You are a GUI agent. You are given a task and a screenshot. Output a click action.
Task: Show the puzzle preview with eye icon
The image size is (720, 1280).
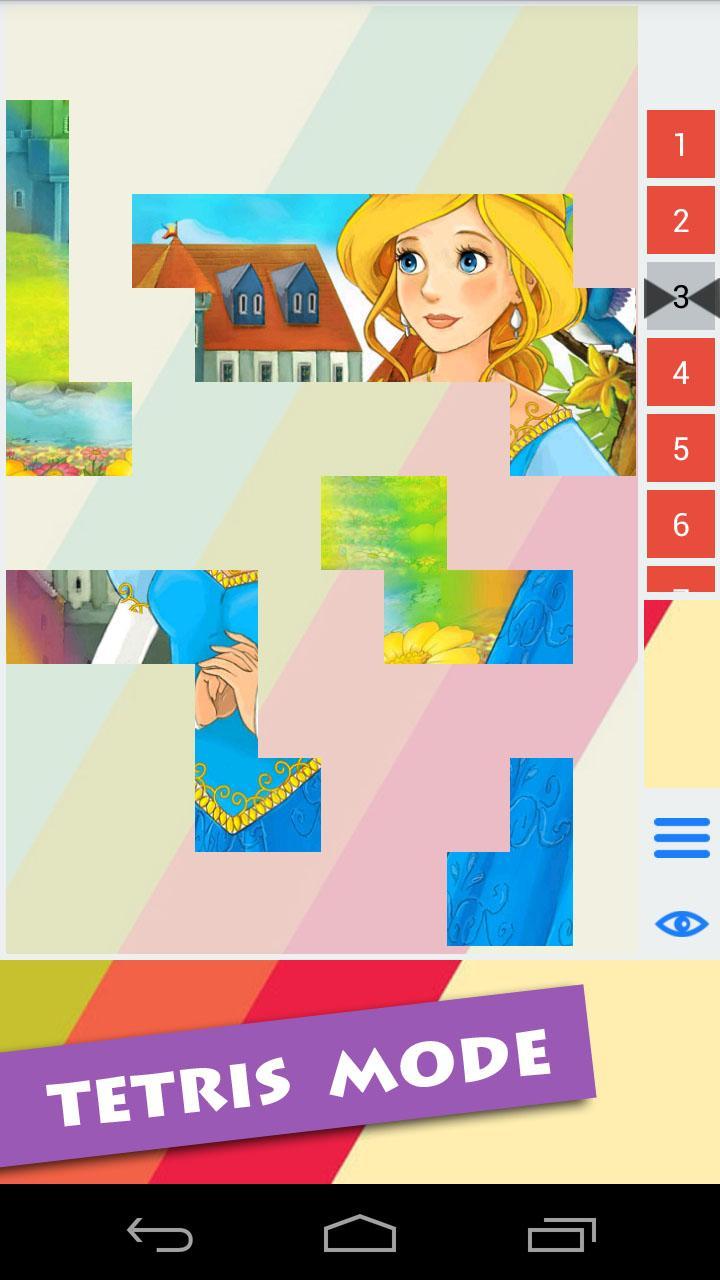pyautogui.click(x=681, y=923)
